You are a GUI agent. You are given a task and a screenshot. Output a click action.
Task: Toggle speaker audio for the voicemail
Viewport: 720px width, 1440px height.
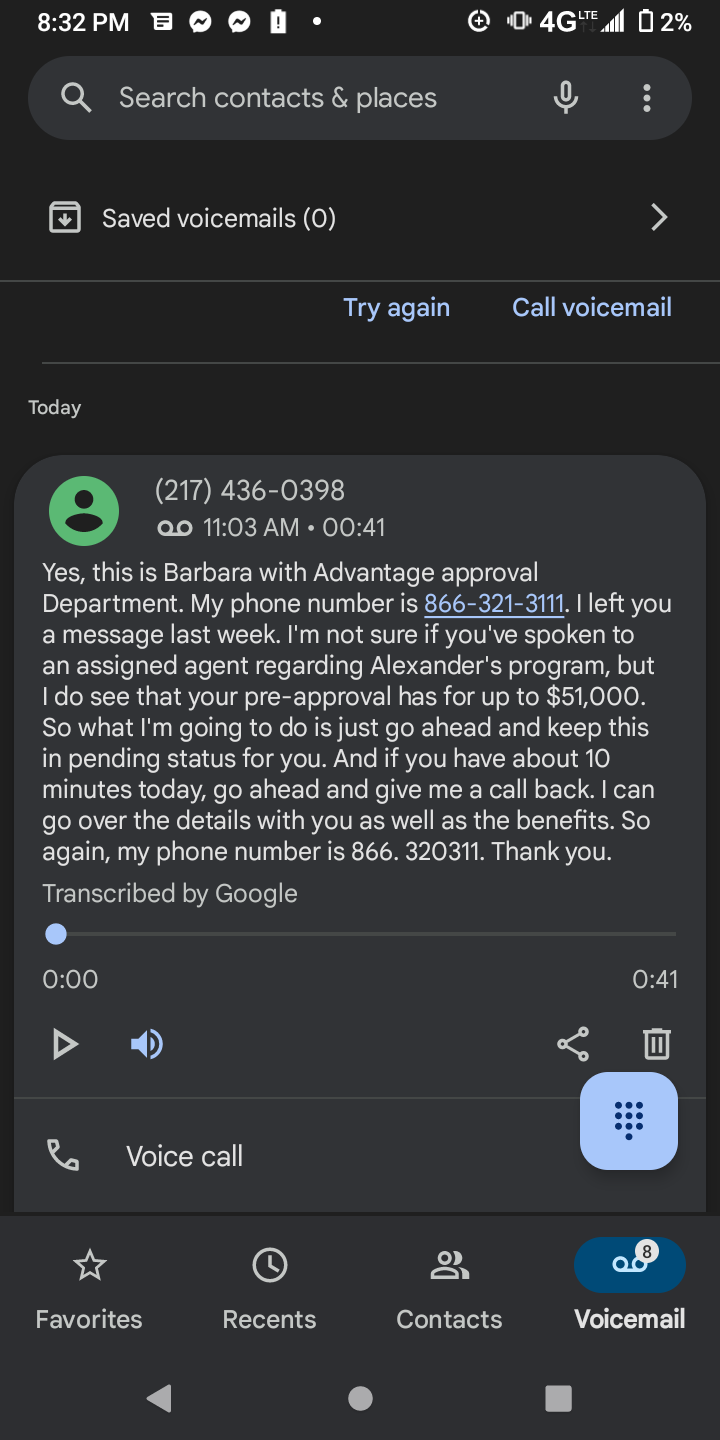tap(147, 1044)
